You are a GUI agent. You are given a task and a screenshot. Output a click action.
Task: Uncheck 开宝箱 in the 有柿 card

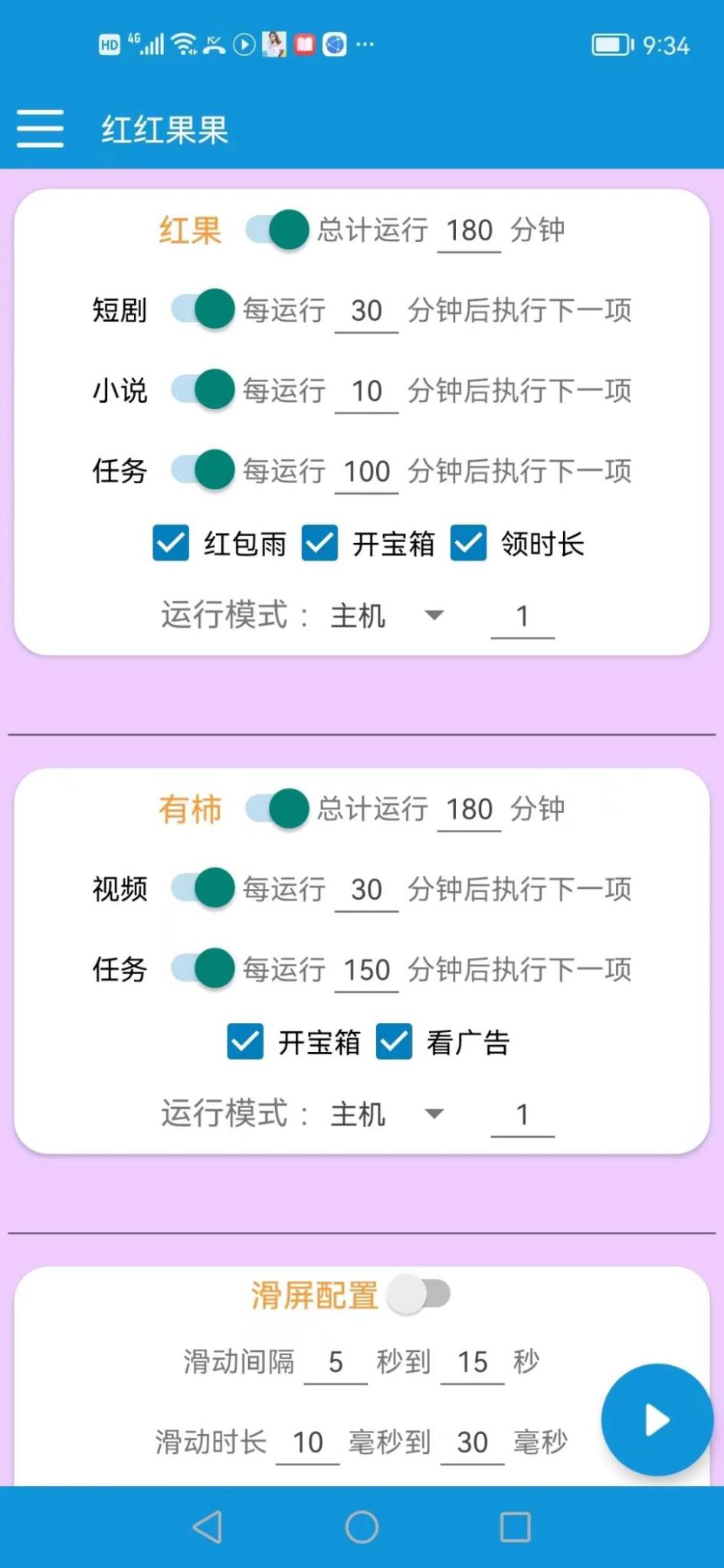(x=245, y=1042)
